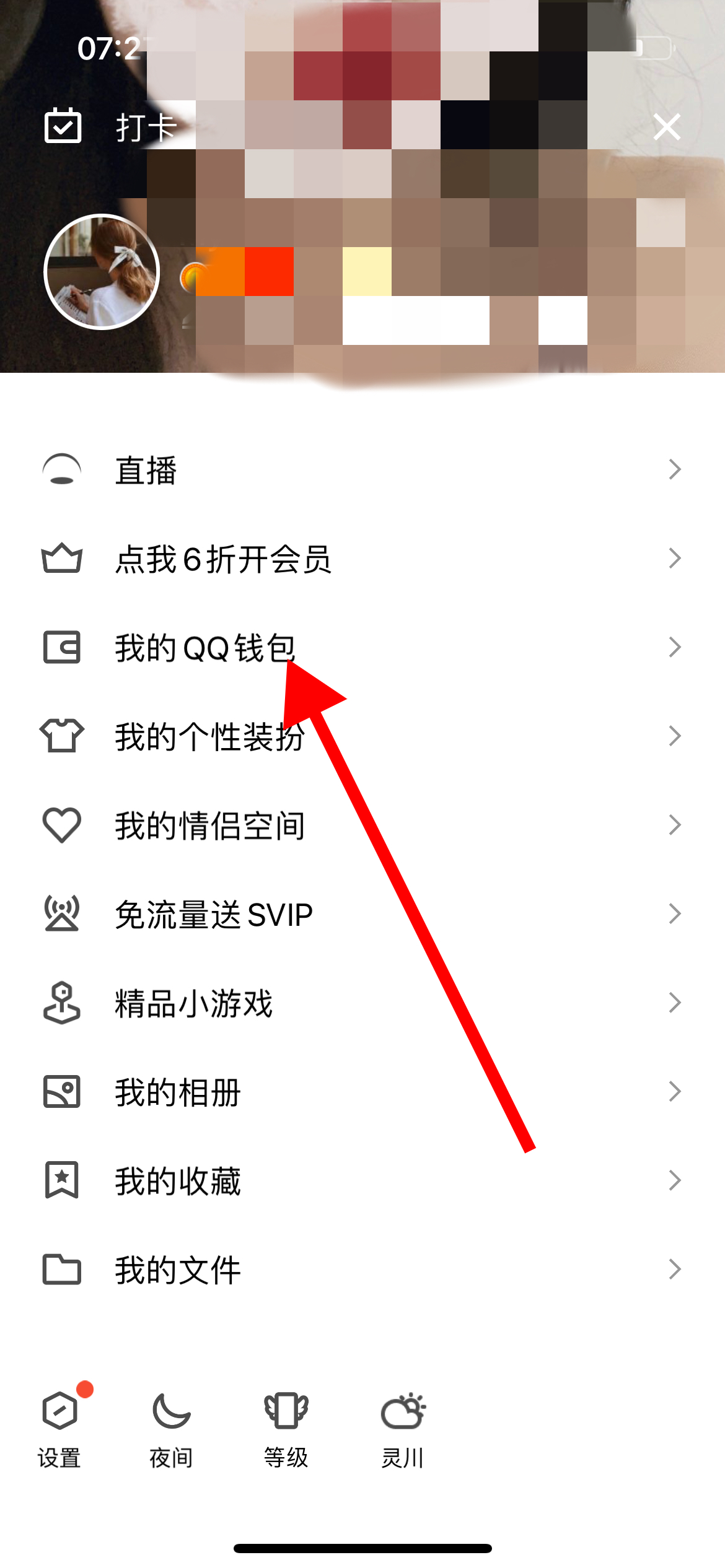Open 我的情侣空间
This screenshot has height=1568, width=725.
tap(362, 825)
